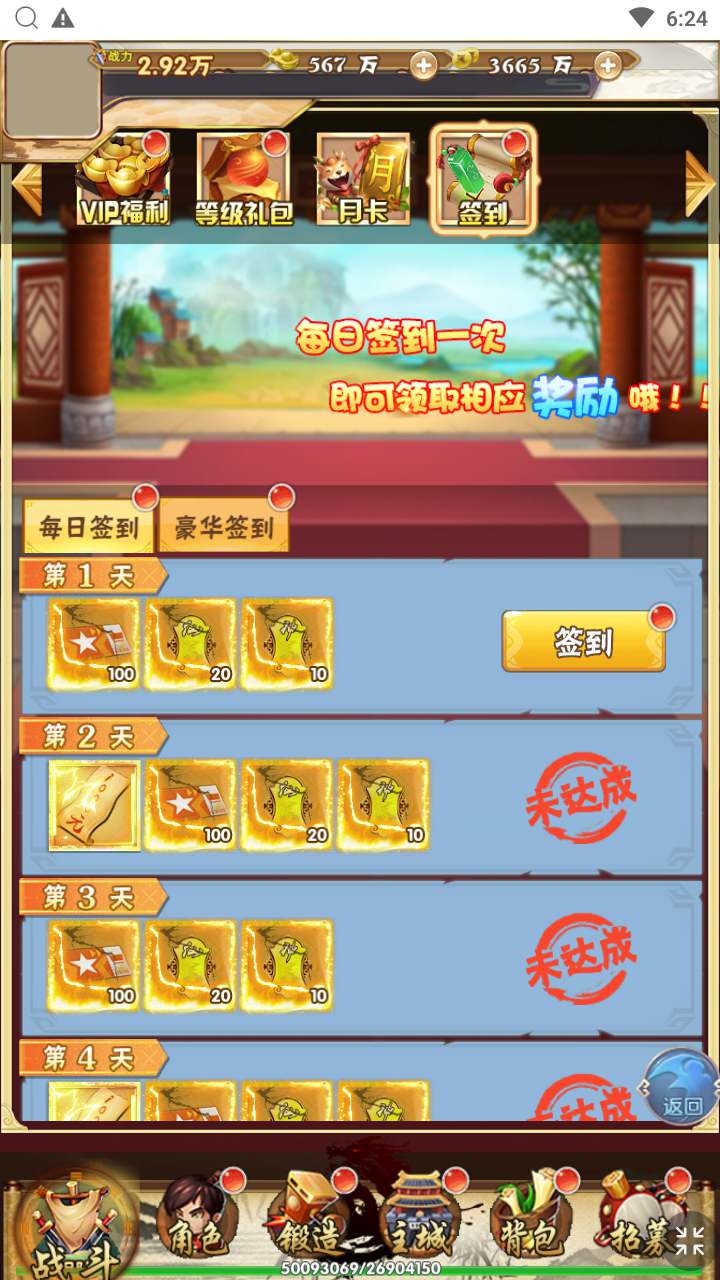
Task: Open the 等级礼包 level gift pack
Action: pos(244,180)
